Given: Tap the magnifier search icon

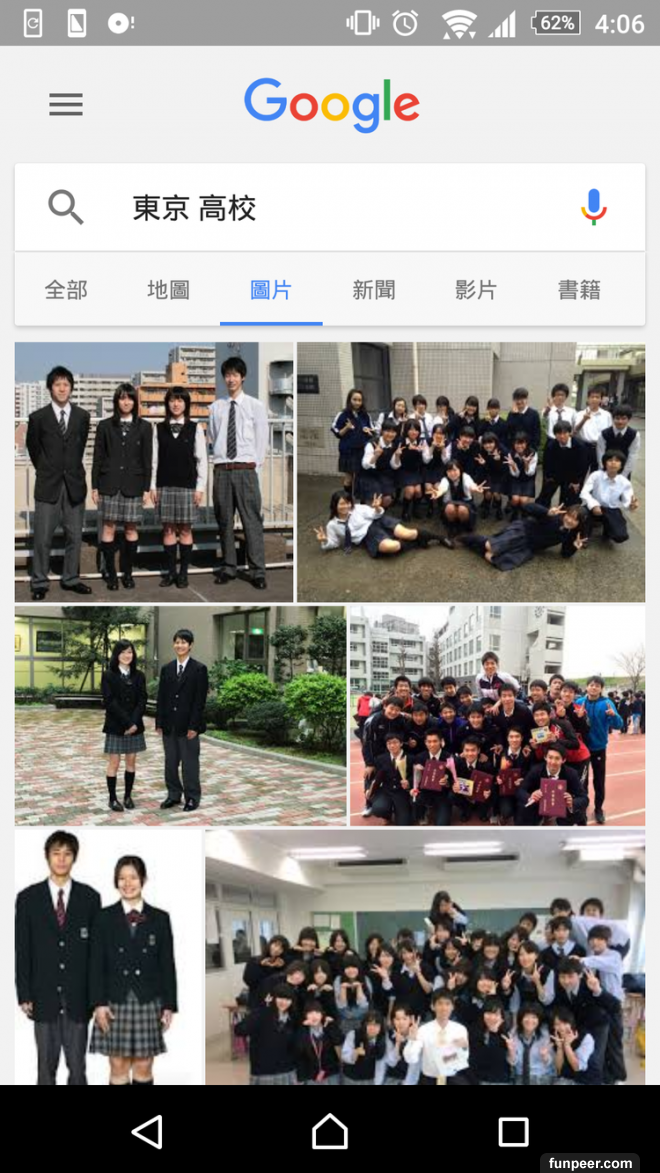Looking at the screenshot, I should point(66,208).
